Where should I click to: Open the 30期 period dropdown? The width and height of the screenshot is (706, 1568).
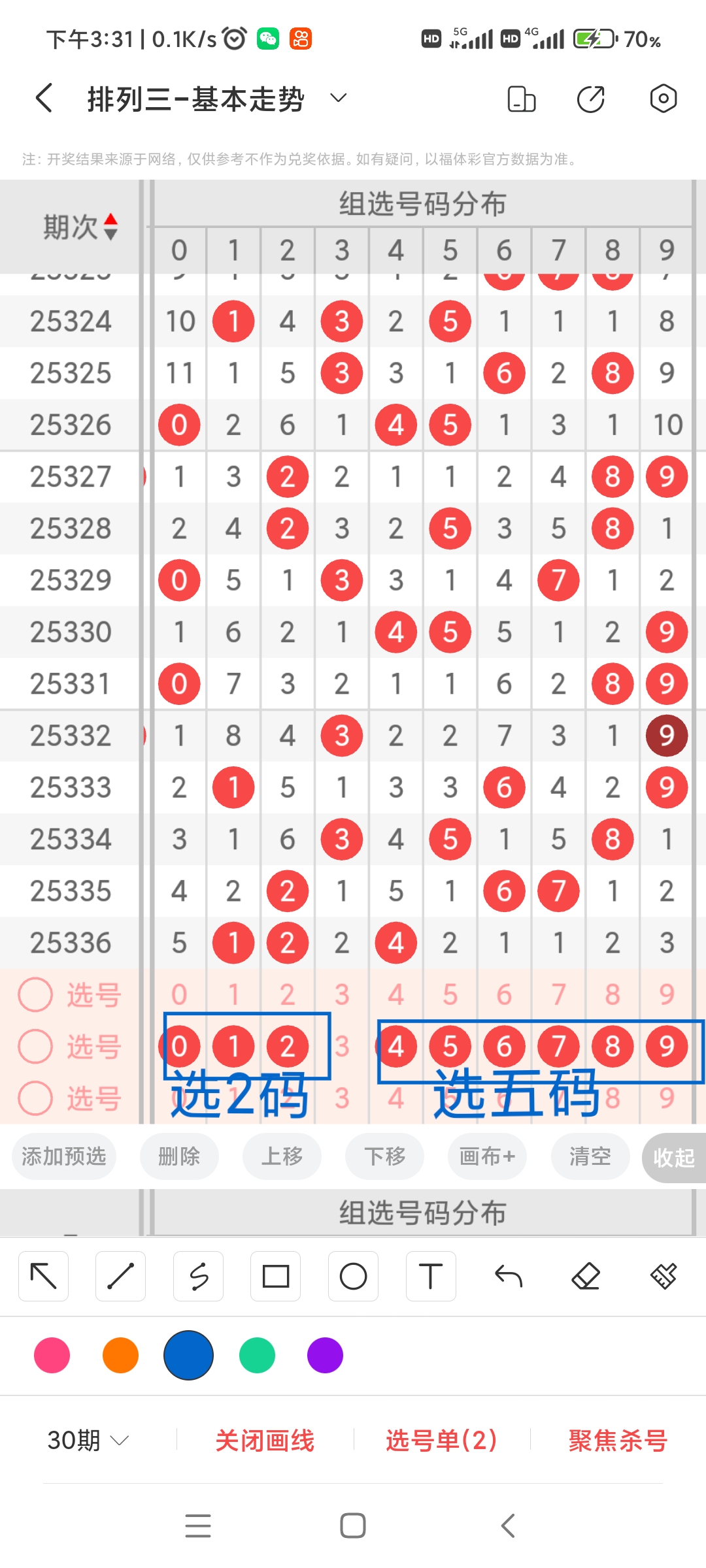(x=88, y=1441)
